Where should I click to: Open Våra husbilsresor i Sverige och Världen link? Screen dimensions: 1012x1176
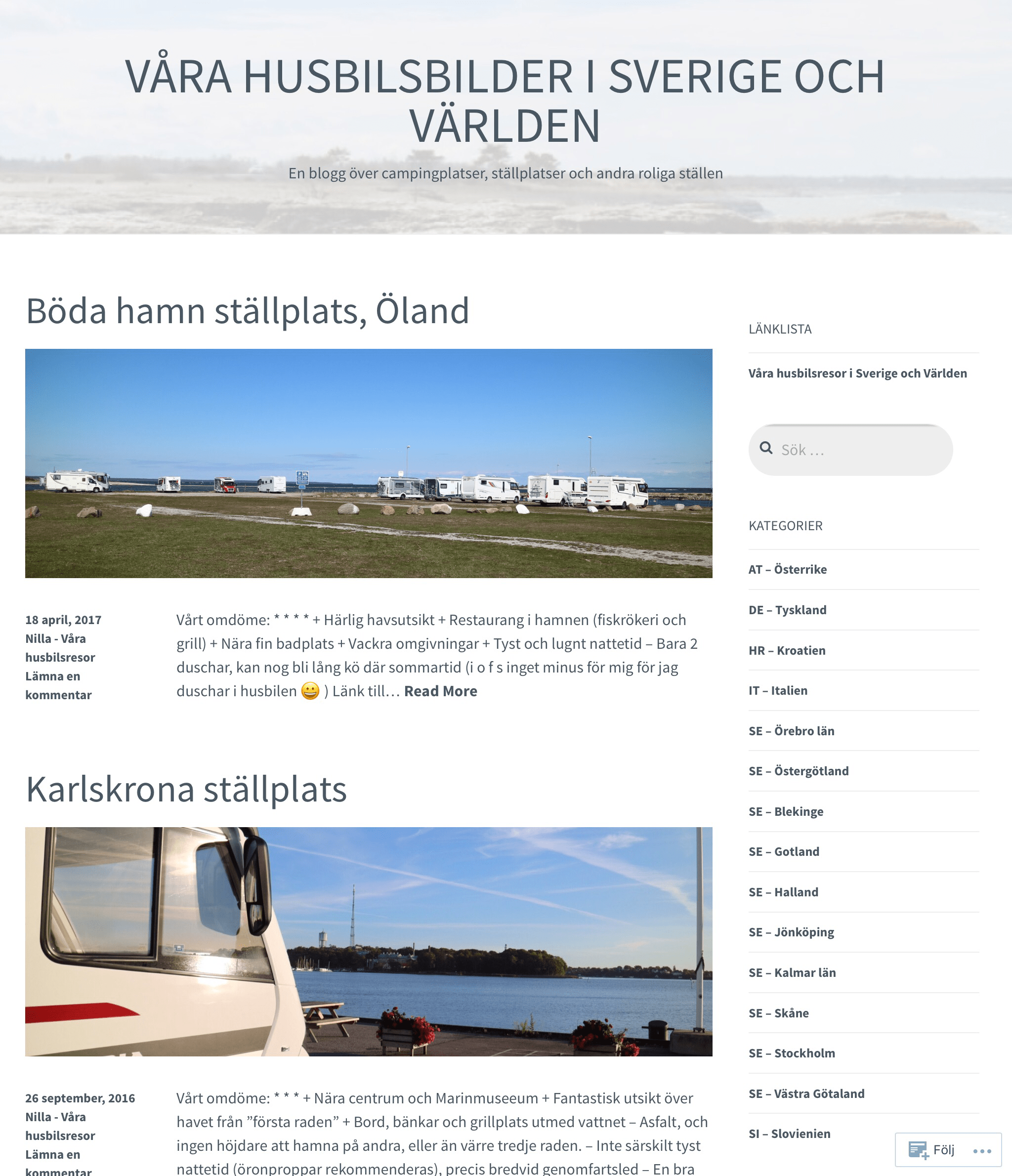(857, 373)
